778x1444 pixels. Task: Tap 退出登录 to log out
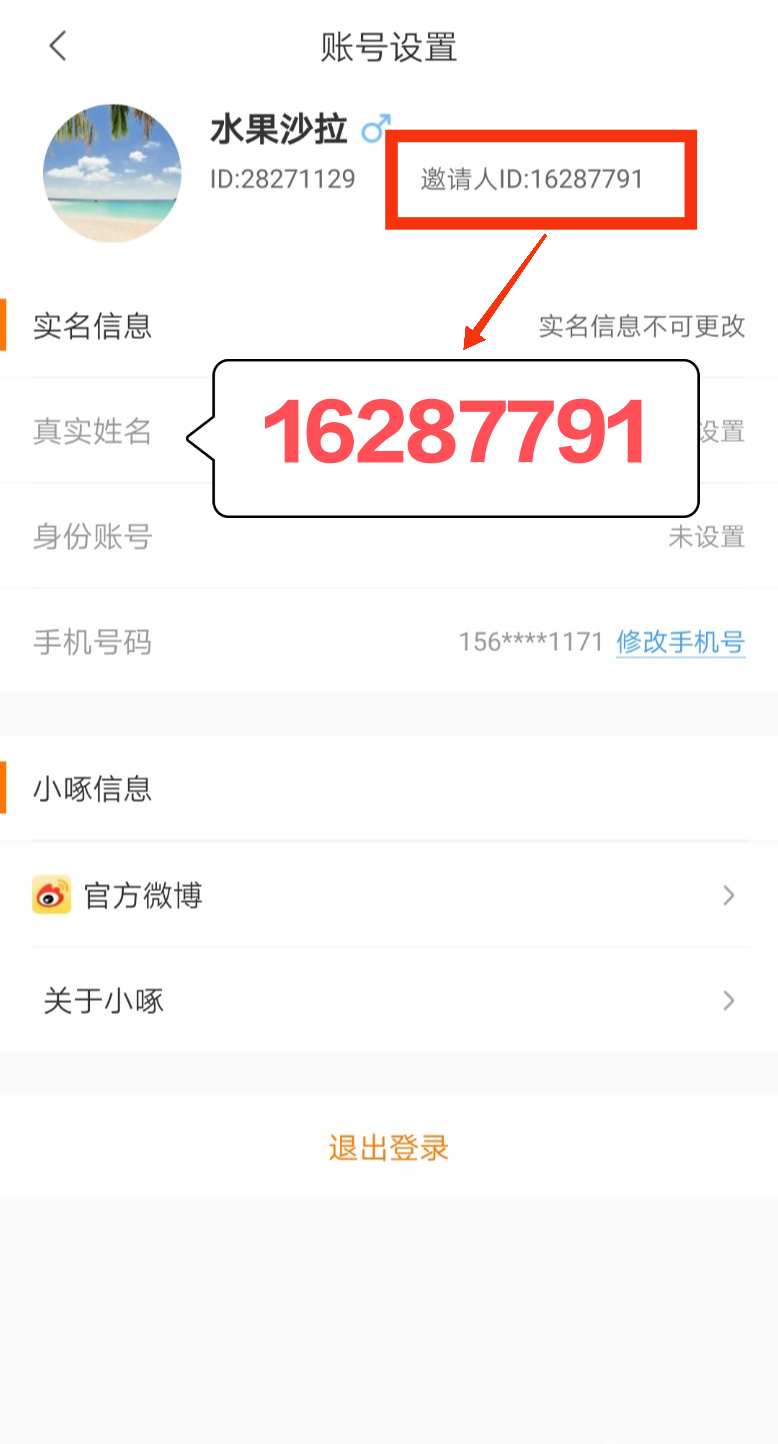coord(388,1148)
